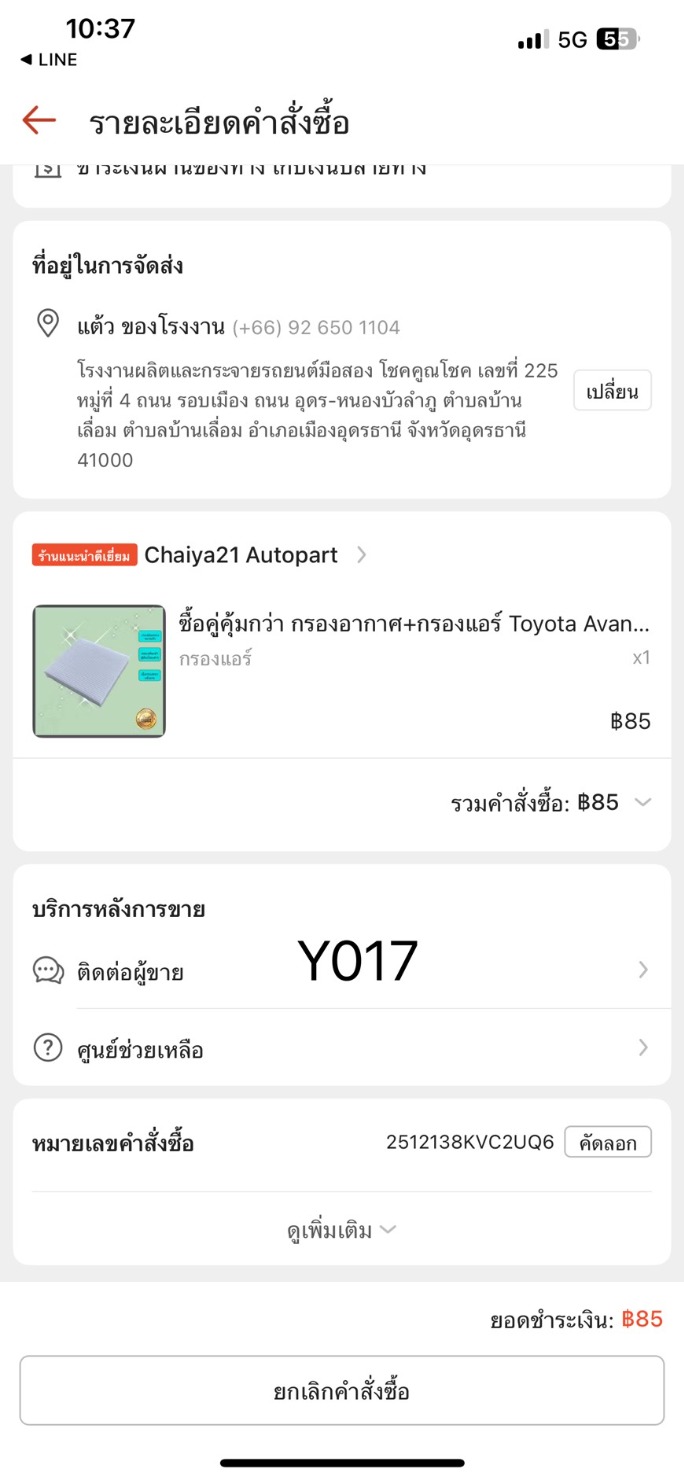
Task: Go back using the red arrow
Action: point(39,121)
